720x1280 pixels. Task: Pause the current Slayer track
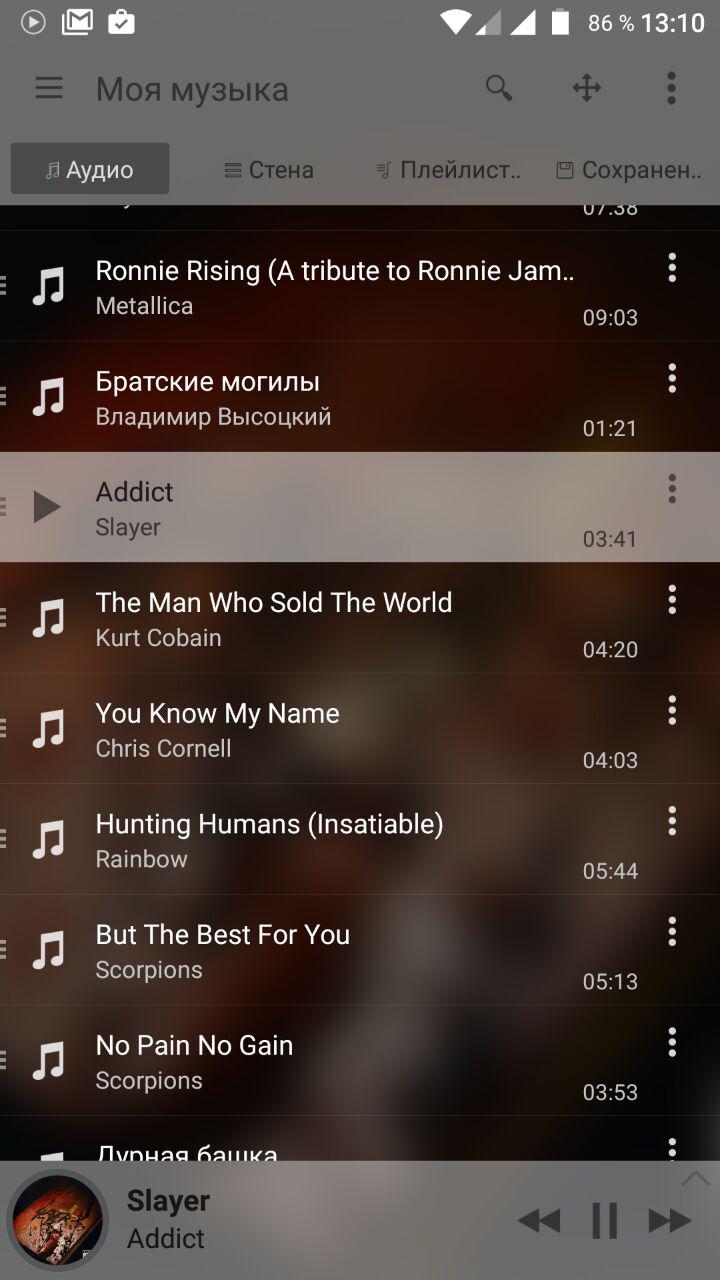click(604, 1220)
